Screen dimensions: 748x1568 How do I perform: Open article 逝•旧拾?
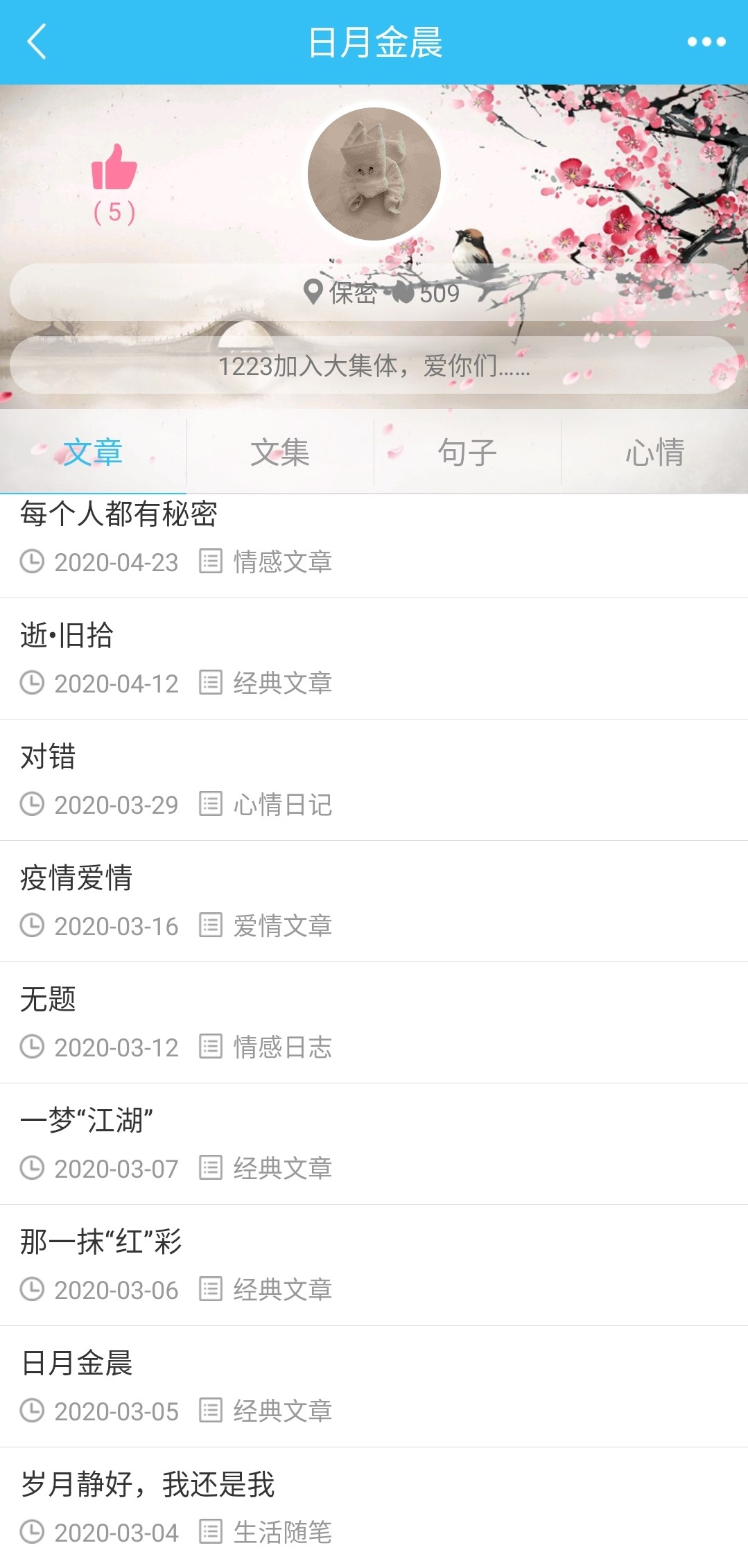pos(67,636)
